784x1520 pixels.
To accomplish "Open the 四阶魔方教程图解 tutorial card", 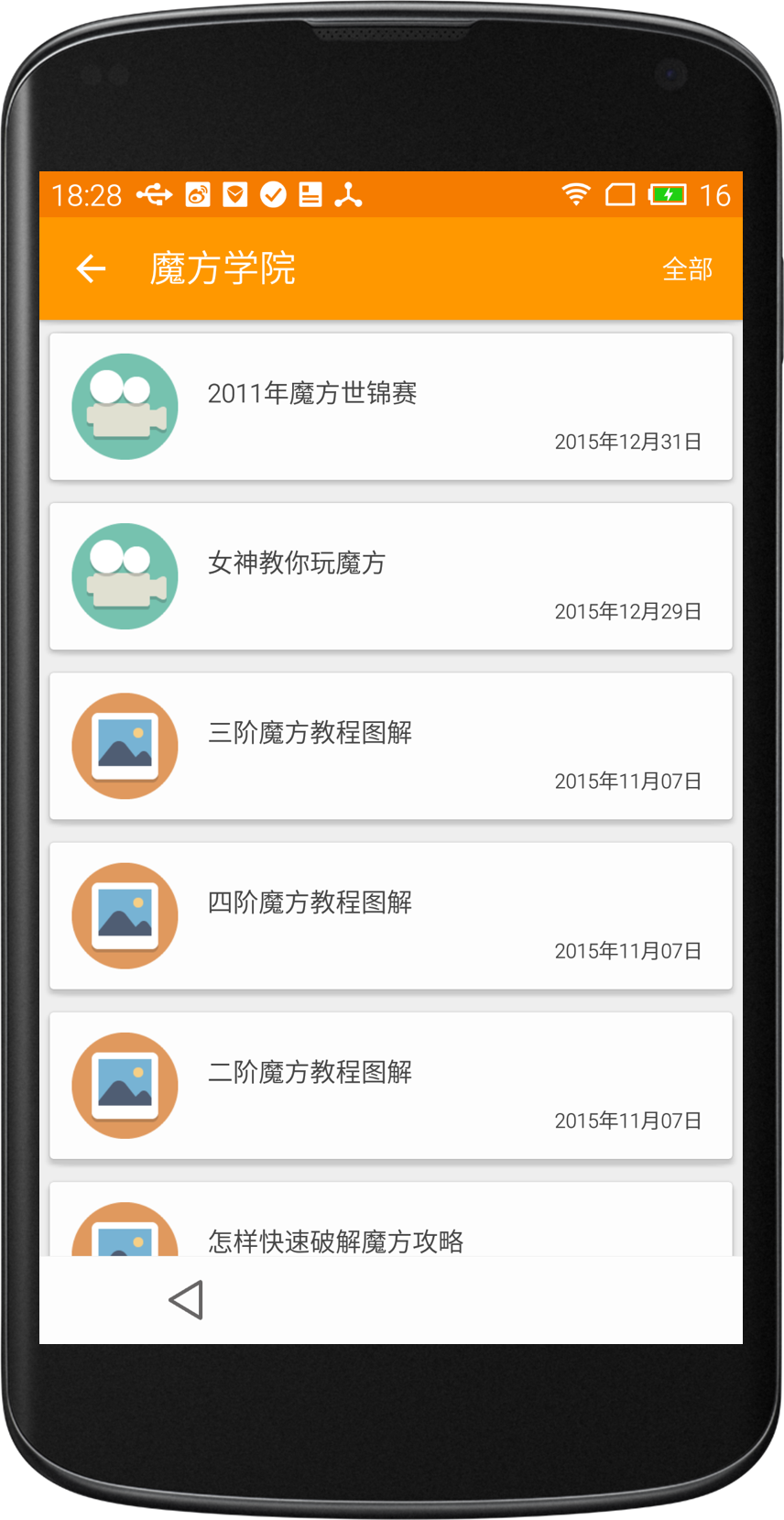I will point(390,915).
